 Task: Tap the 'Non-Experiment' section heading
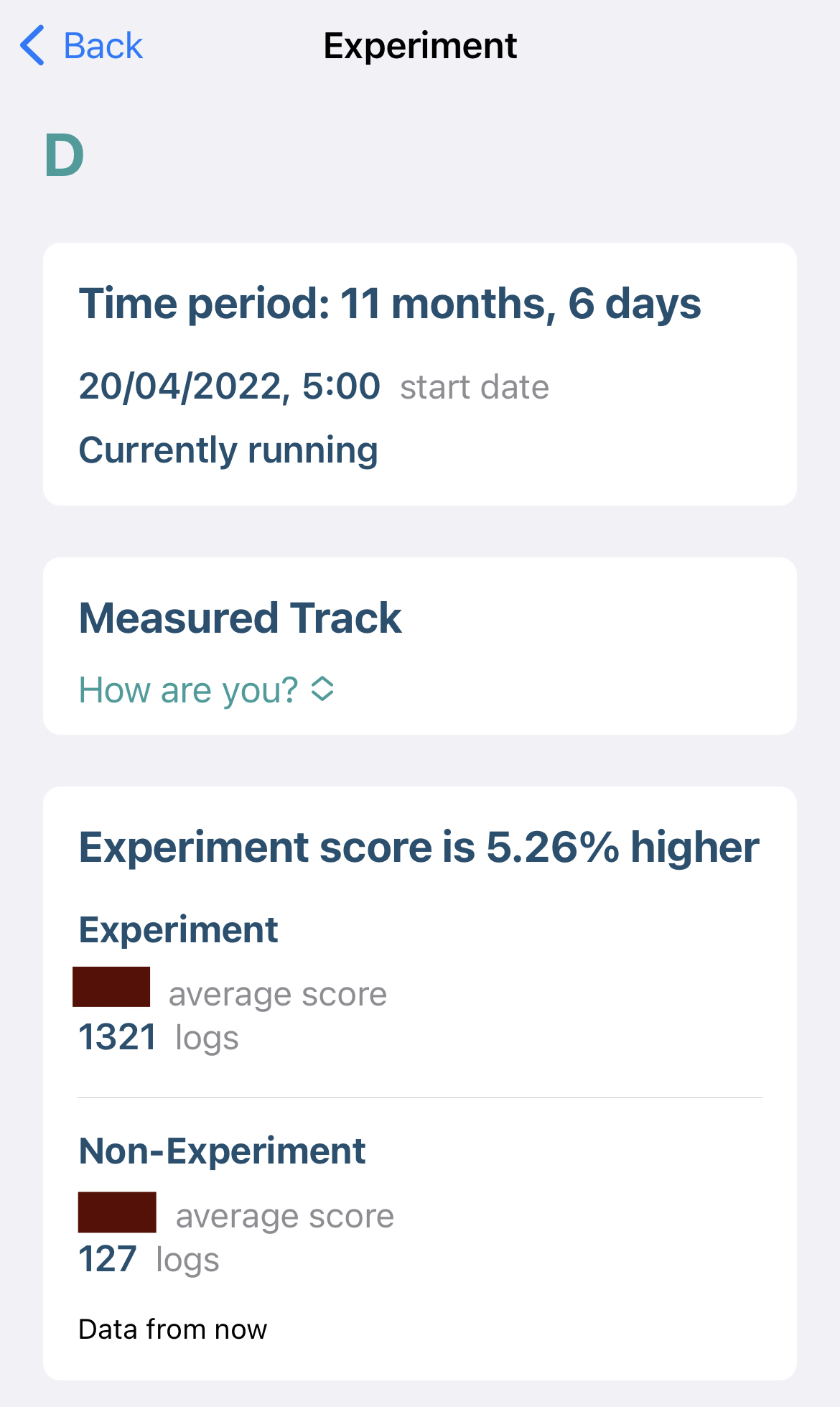pos(221,1150)
